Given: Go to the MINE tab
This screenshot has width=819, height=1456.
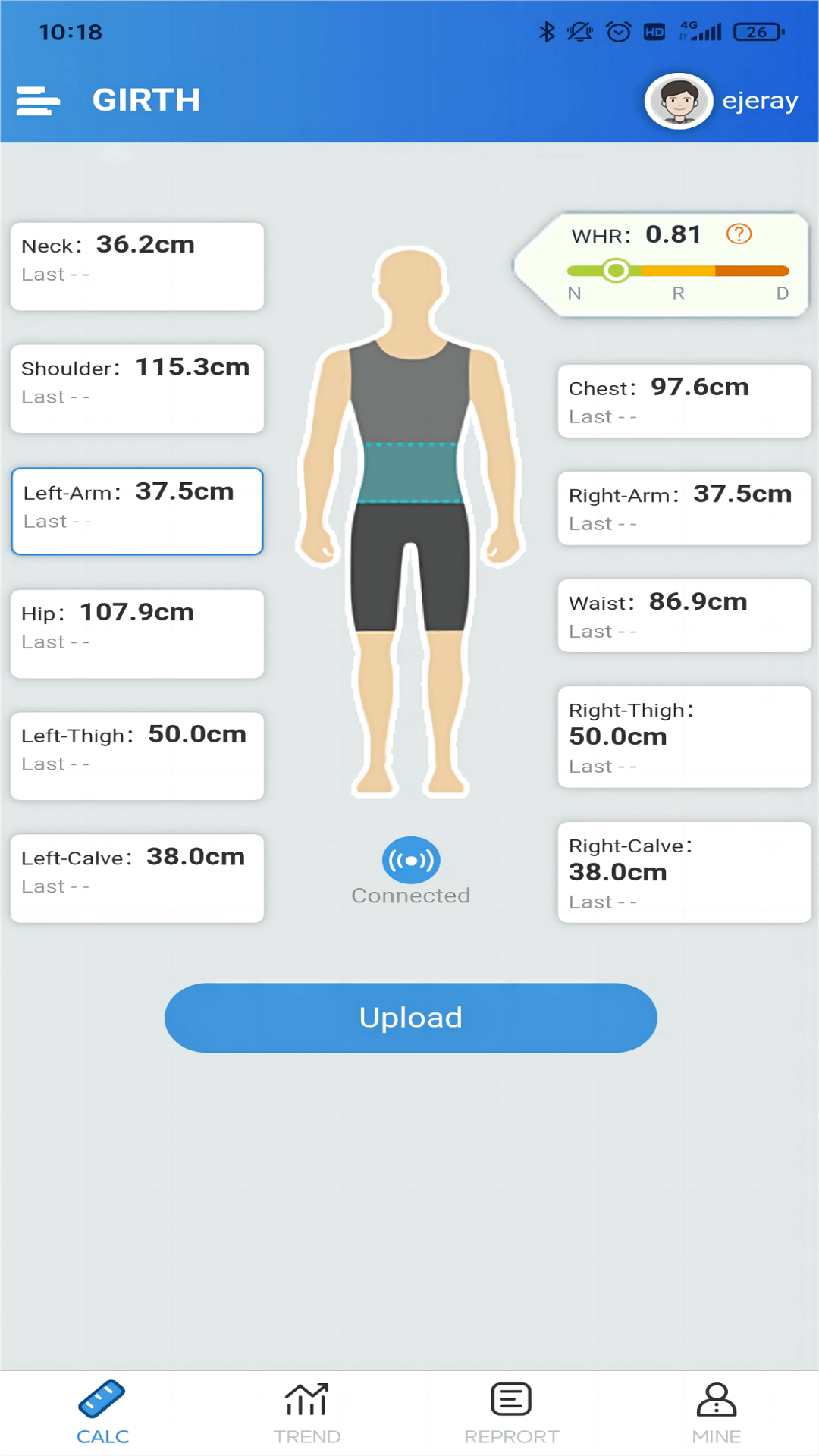Looking at the screenshot, I should (717, 1412).
